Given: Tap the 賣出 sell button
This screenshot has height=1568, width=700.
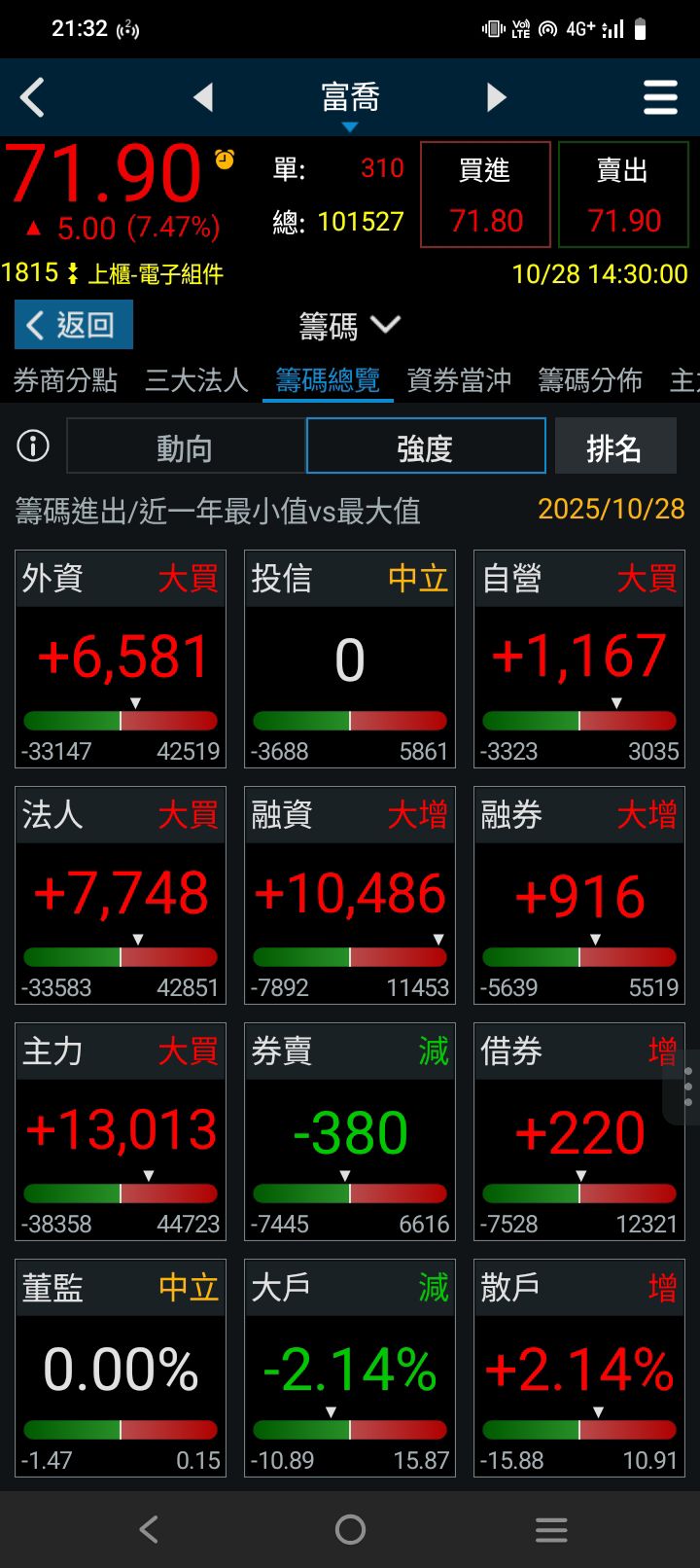Looking at the screenshot, I should coord(623,195).
